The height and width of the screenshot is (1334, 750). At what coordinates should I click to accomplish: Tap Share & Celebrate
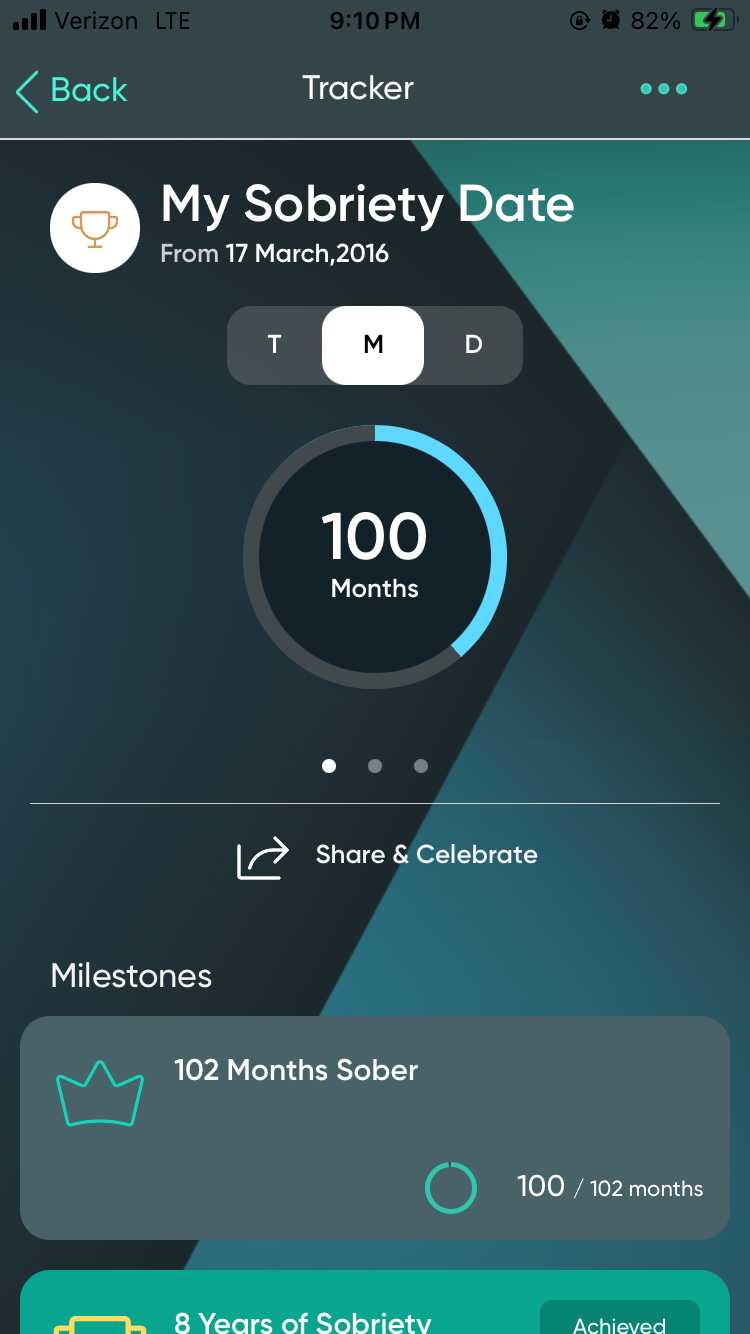click(x=388, y=856)
